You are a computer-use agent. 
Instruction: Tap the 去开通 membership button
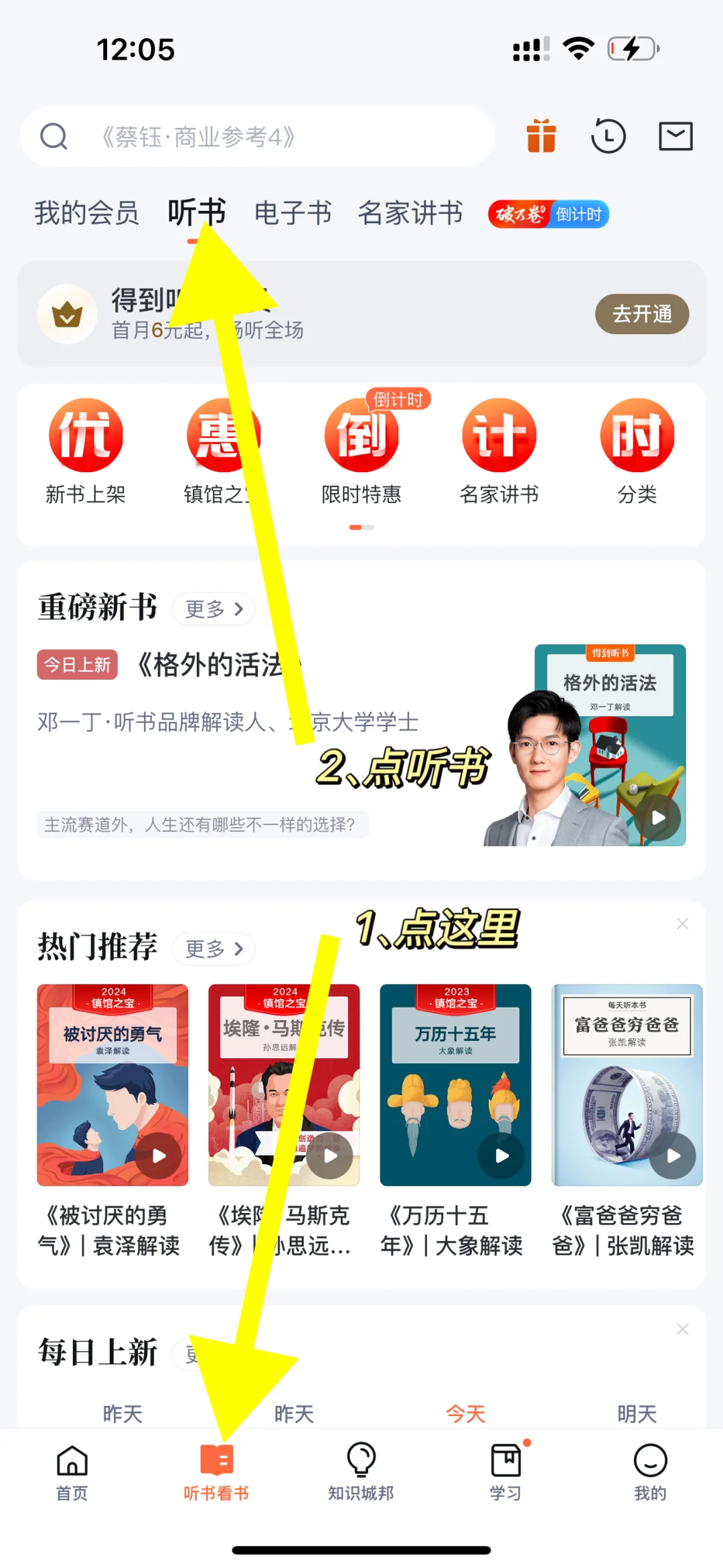[x=642, y=313]
